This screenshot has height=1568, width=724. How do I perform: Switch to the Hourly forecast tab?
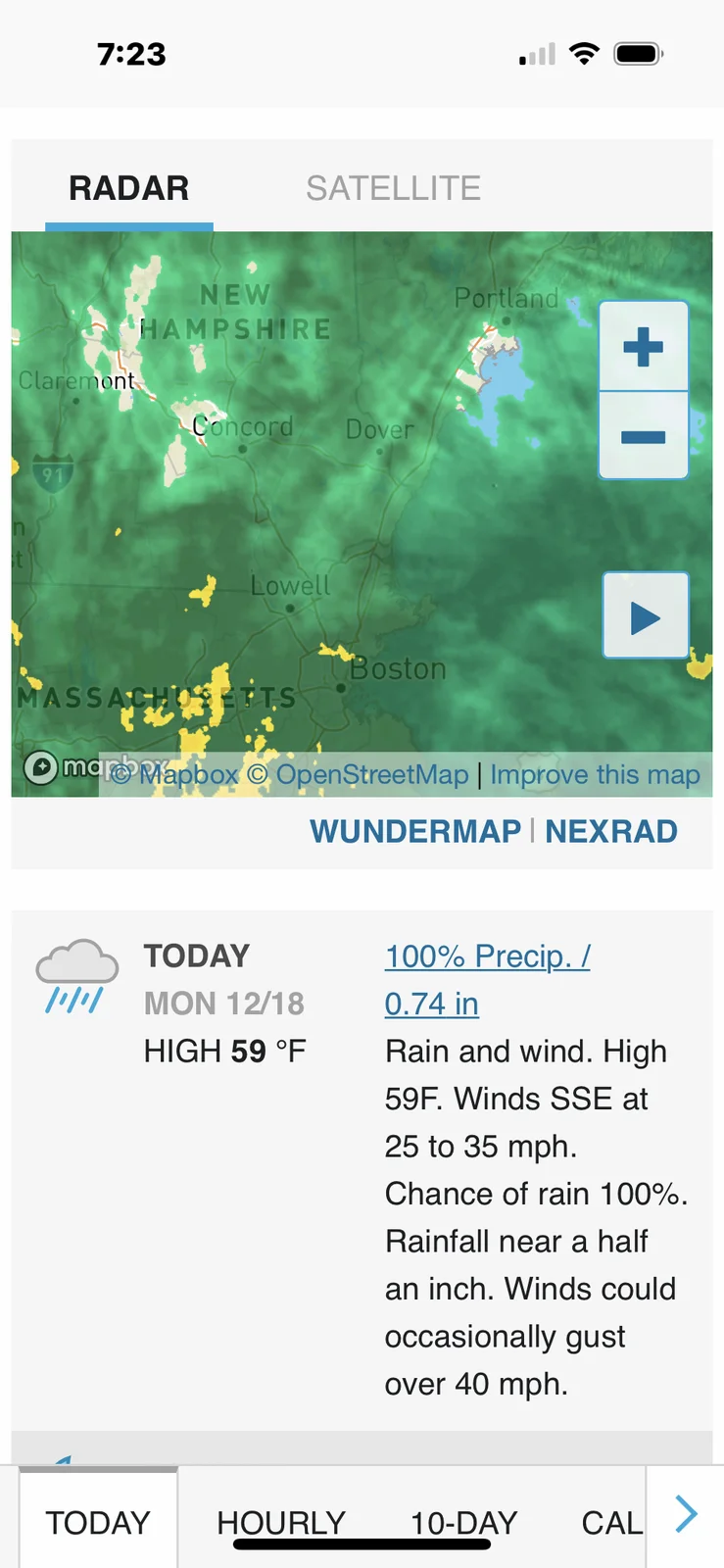point(281,1522)
